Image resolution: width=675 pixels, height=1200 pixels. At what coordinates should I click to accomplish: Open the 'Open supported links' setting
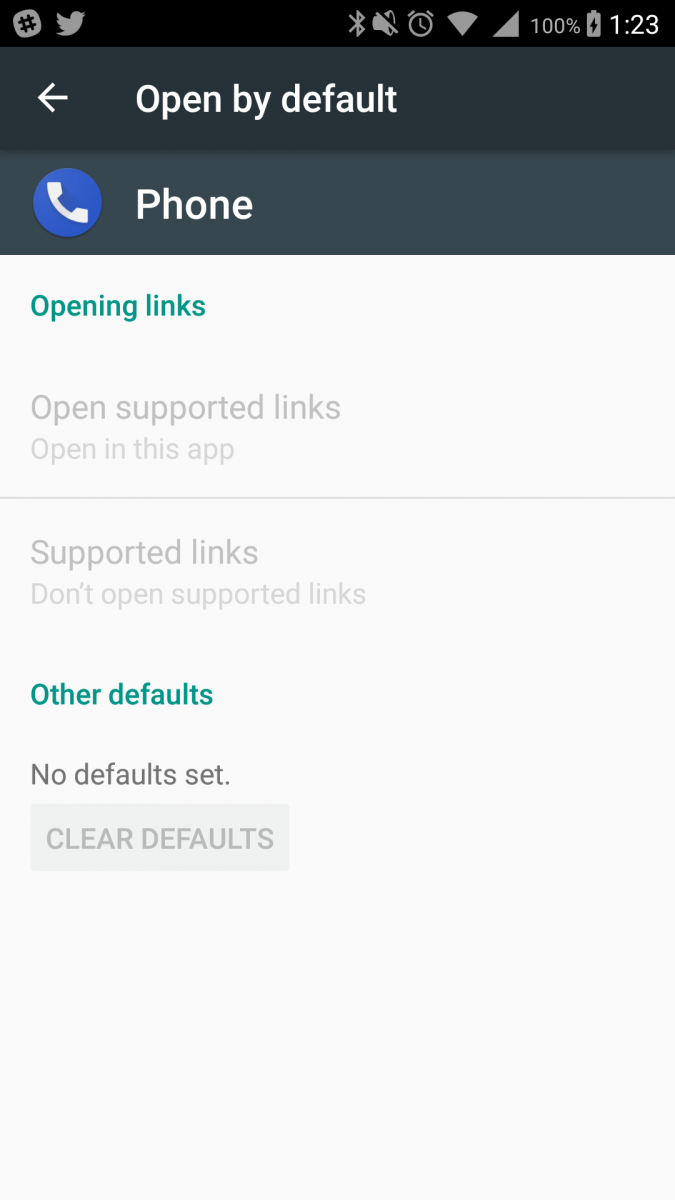tap(337, 426)
